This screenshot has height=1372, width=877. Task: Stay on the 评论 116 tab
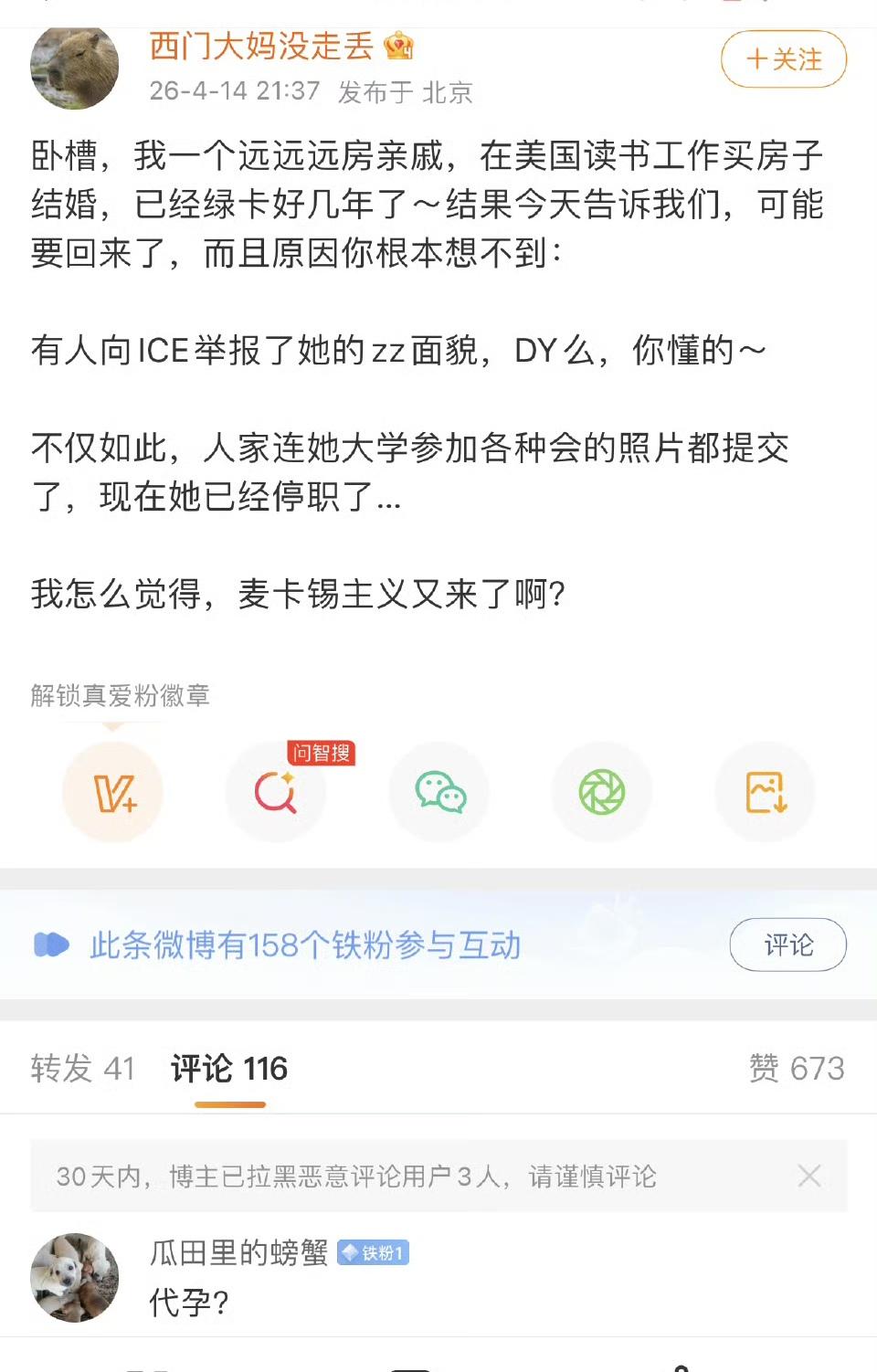(x=227, y=1069)
